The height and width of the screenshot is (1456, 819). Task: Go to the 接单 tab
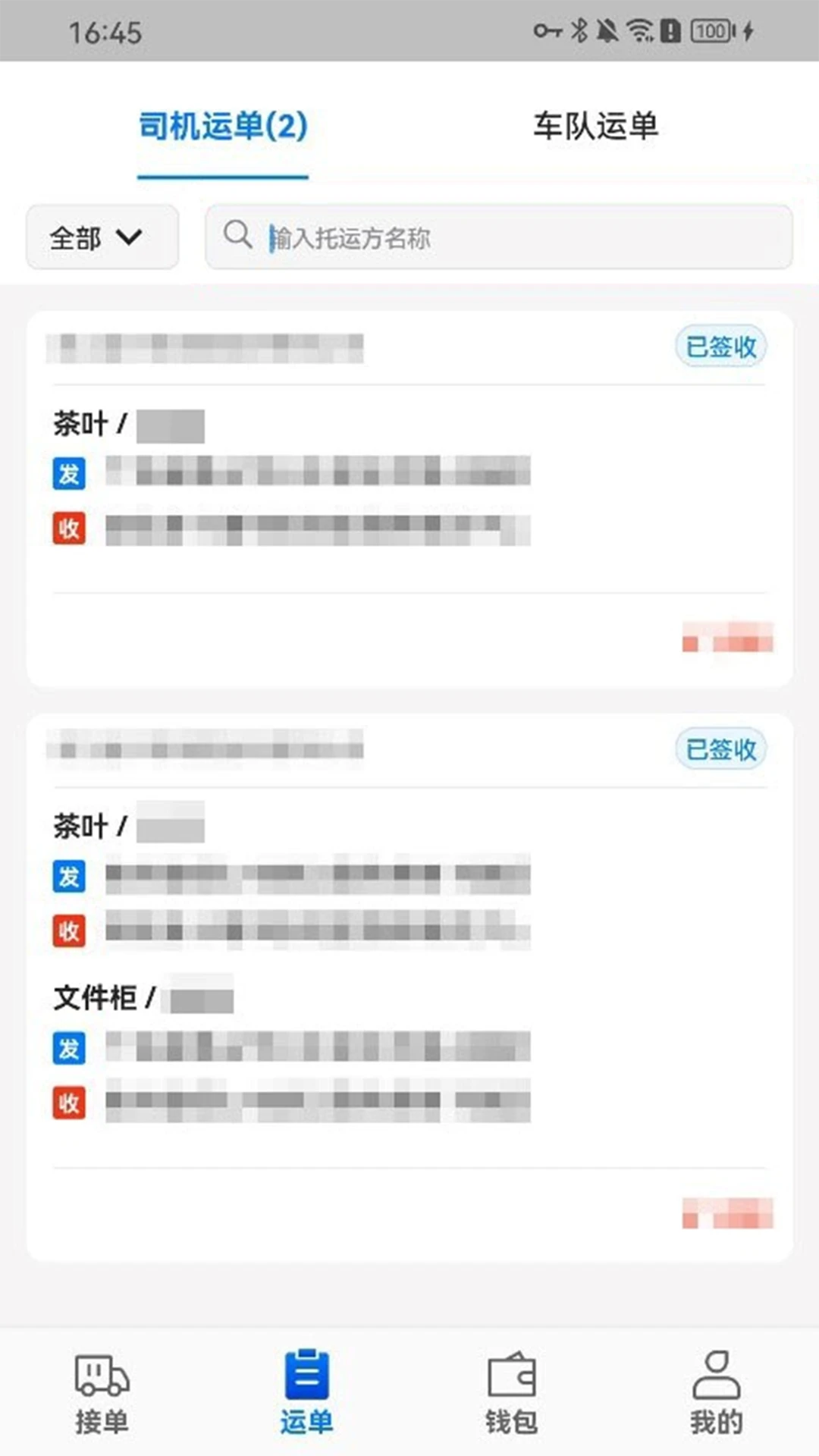[x=102, y=1394]
